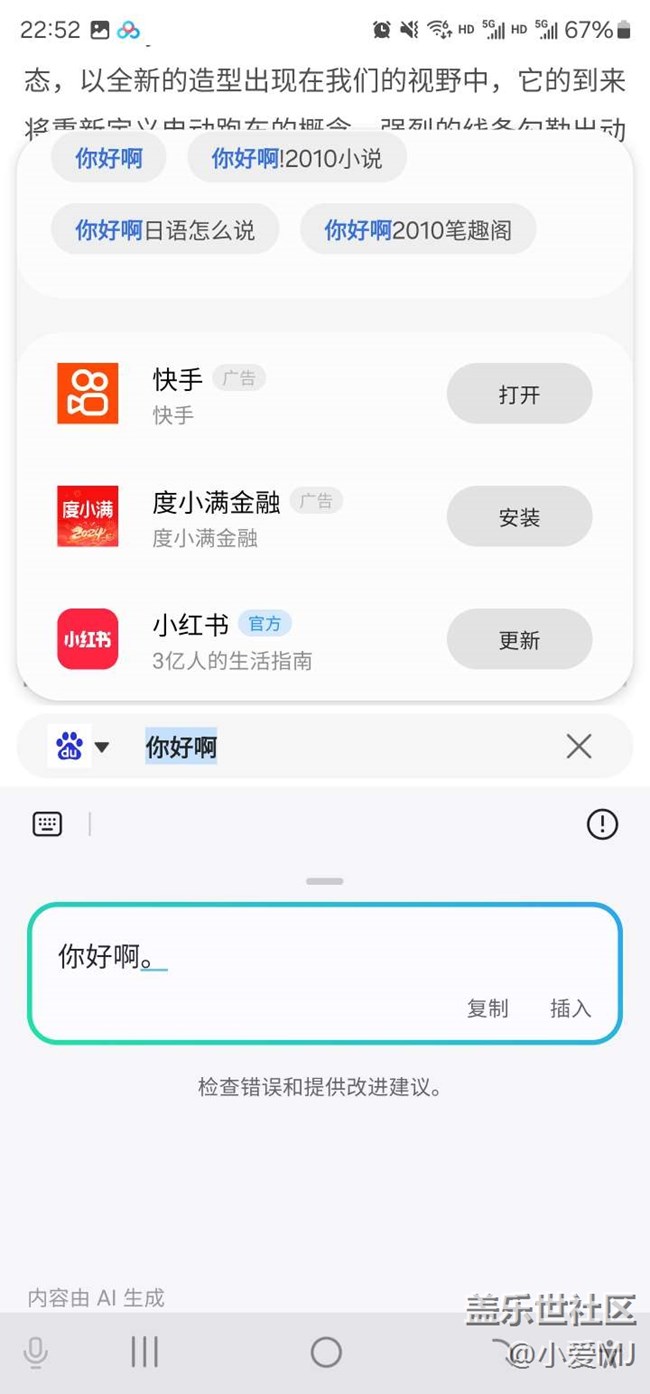Insert the suggestion with 插入

click(x=570, y=1009)
